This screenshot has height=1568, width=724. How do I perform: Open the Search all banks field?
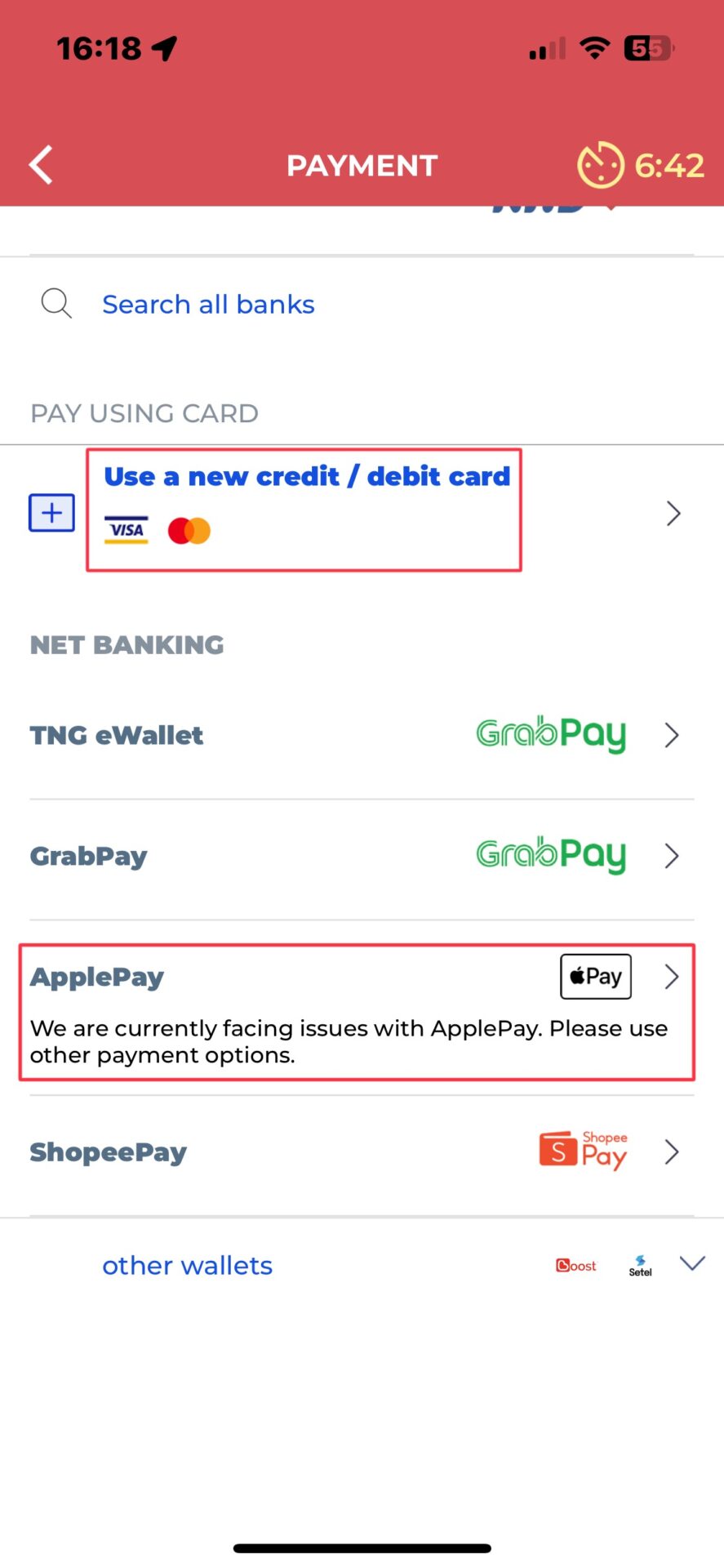pos(208,305)
